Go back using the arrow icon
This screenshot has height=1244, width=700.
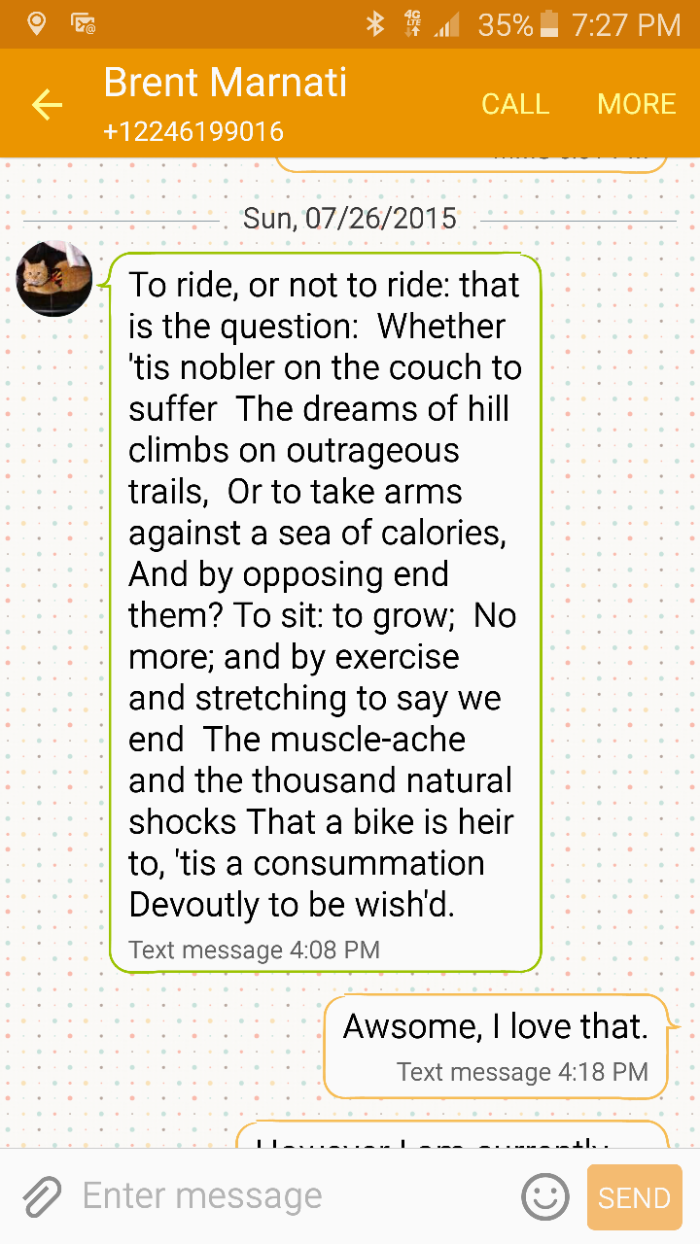46,105
